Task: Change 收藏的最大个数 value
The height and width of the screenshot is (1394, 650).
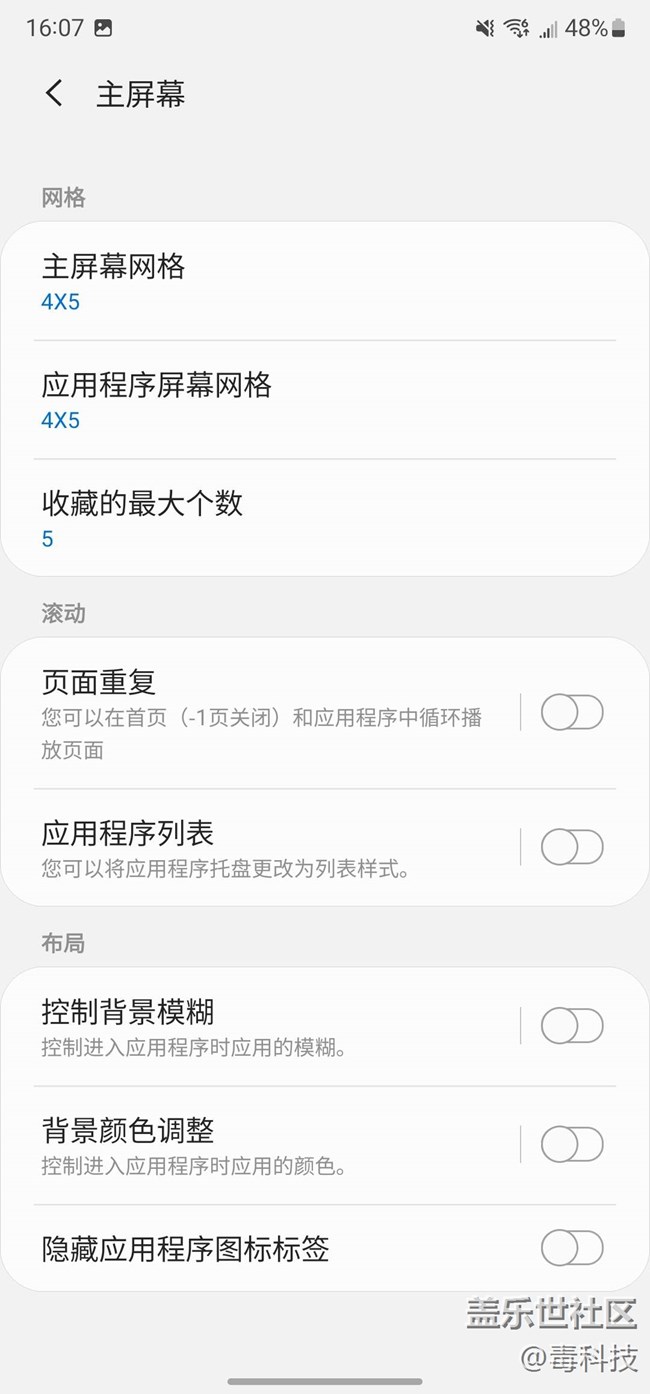Action: pyautogui.click(x=324, y=518)
